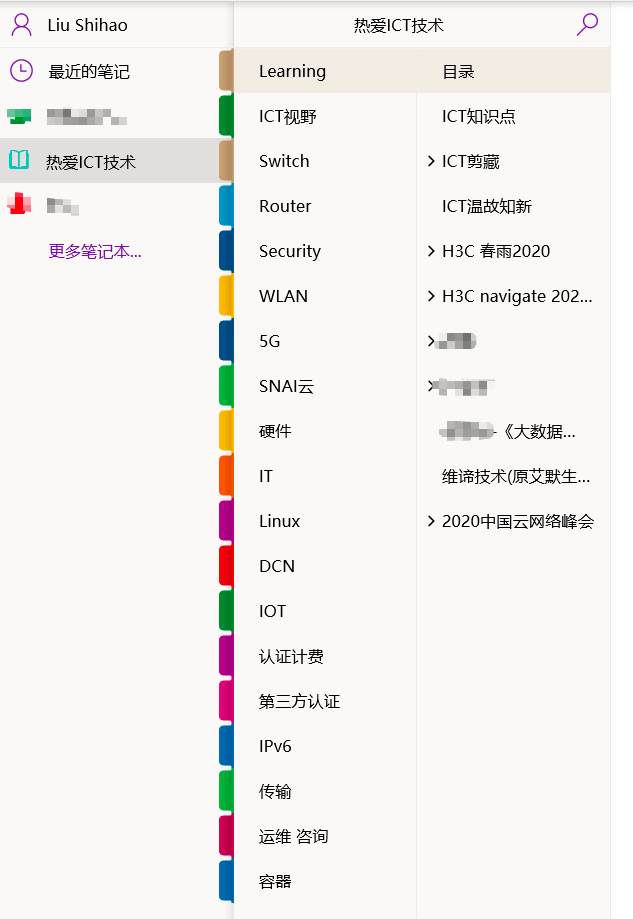
Task: Open the ICT知识点 page
Action: [479, 116]
